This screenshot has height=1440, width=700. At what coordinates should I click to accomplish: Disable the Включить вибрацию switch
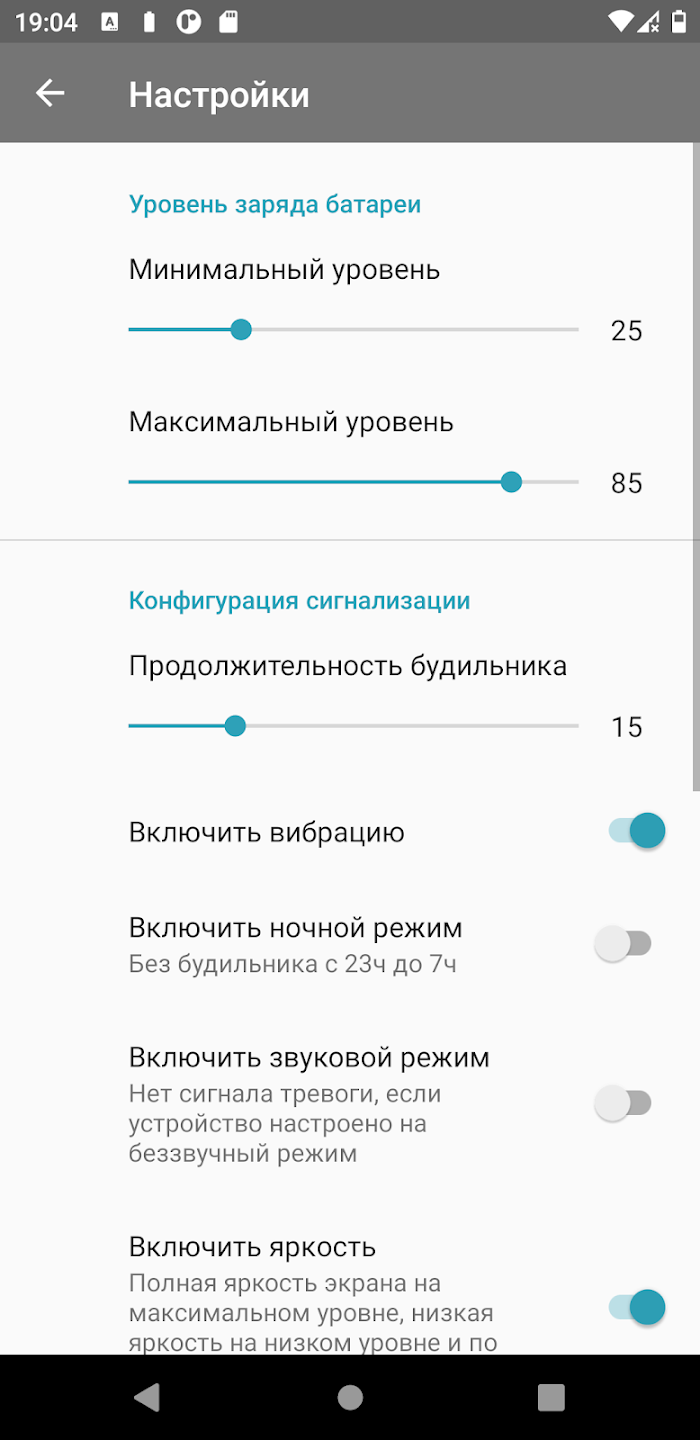tap(636, 830)
